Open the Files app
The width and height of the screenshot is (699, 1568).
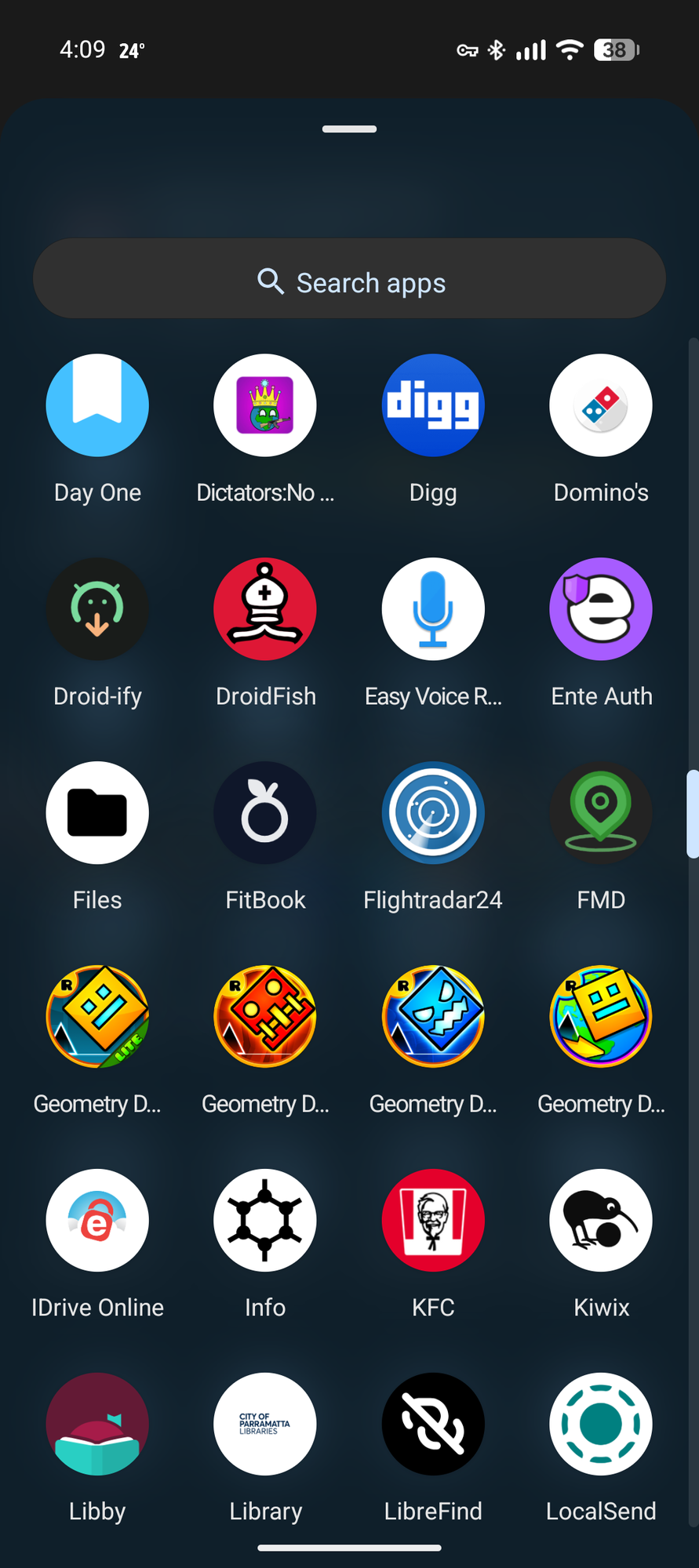click(97, 813)
